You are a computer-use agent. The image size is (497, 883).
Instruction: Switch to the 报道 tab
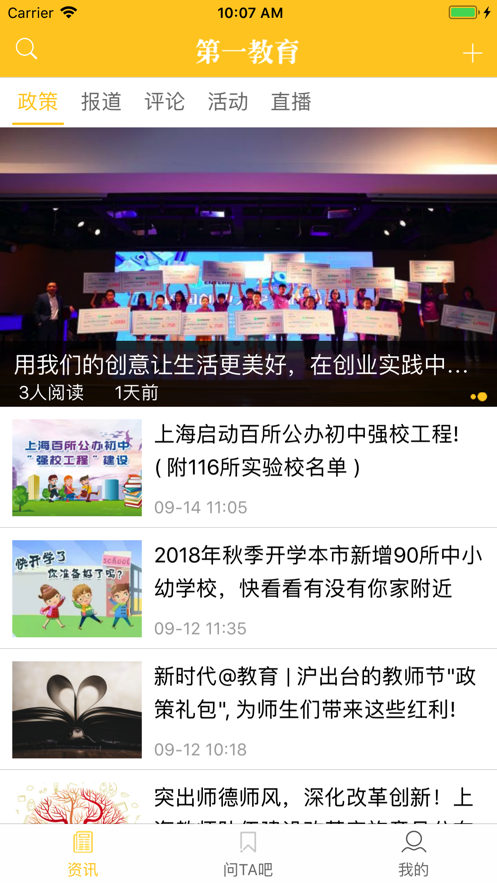point(101,101)
